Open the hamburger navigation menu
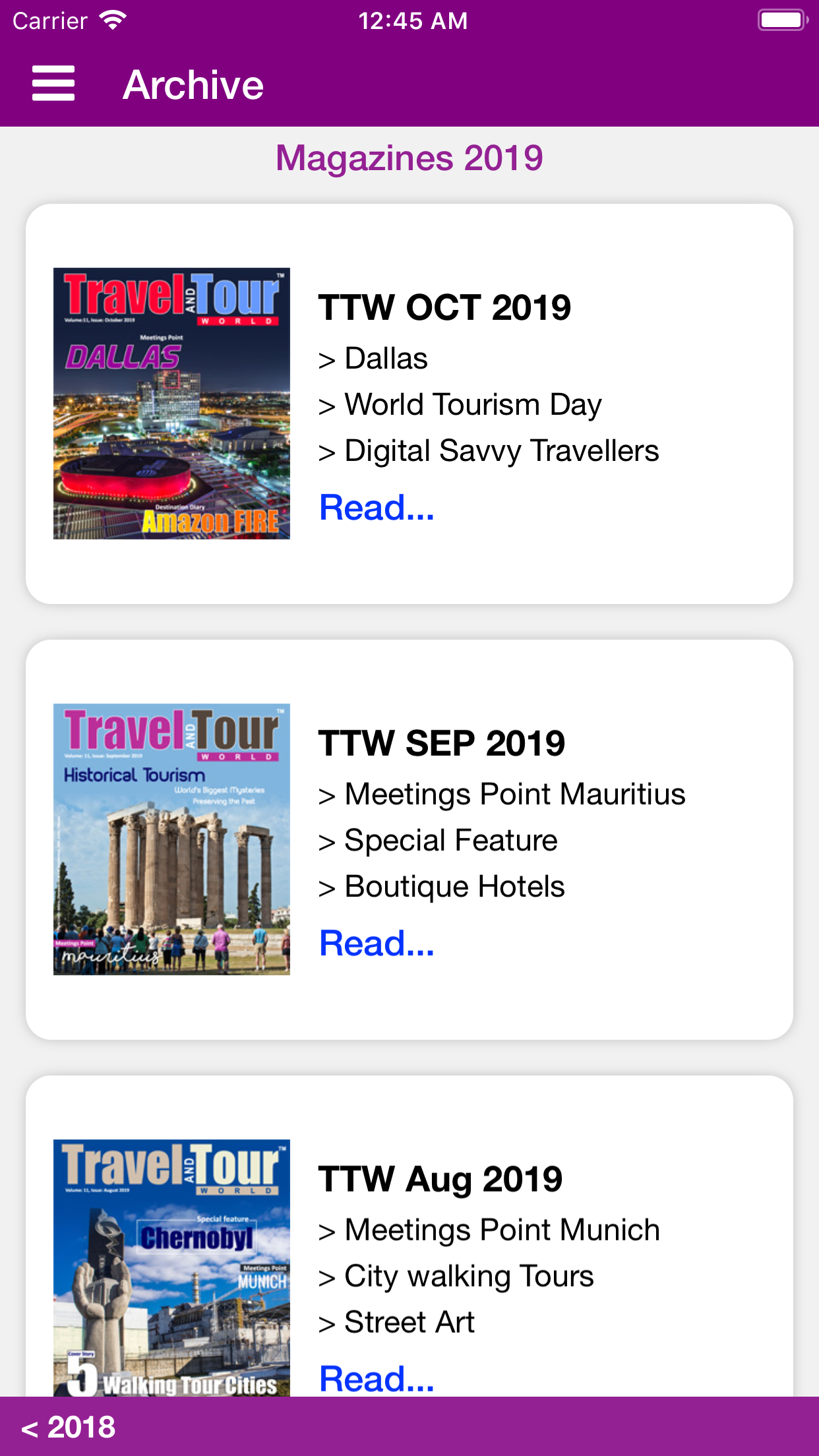 point(53,84)
